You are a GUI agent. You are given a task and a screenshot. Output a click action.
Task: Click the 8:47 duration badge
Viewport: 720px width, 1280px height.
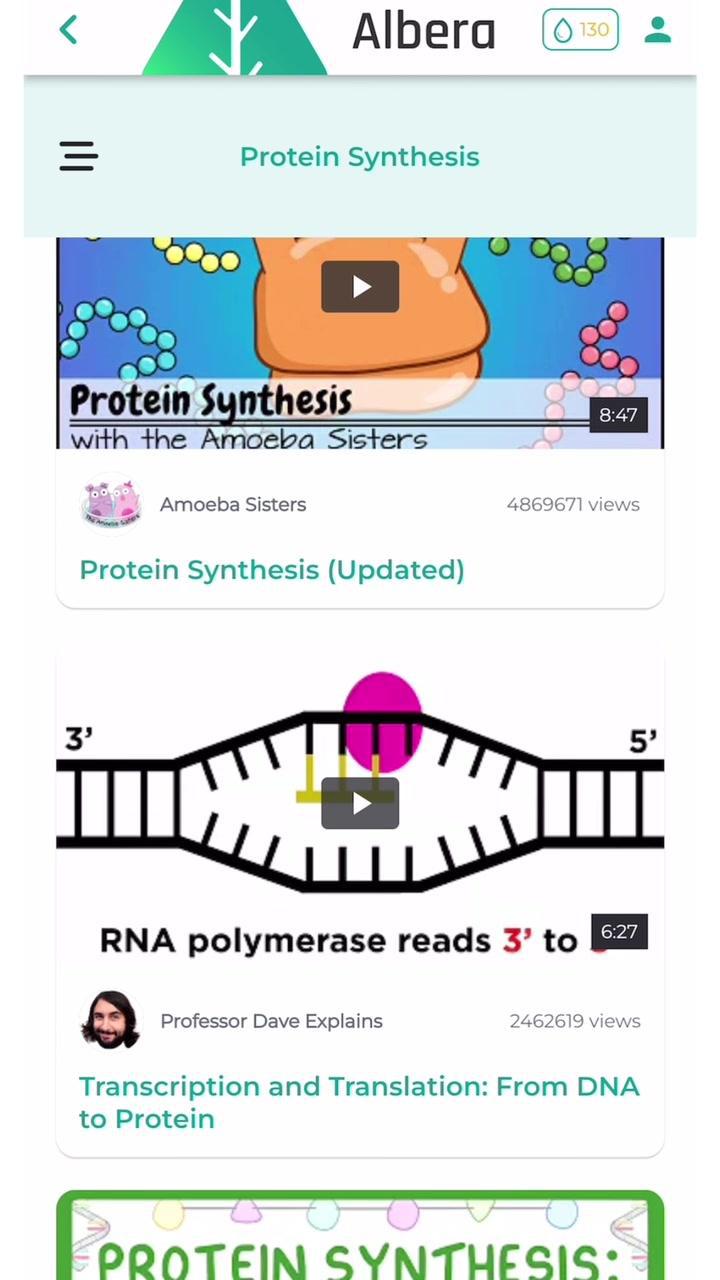pos(618,414)
